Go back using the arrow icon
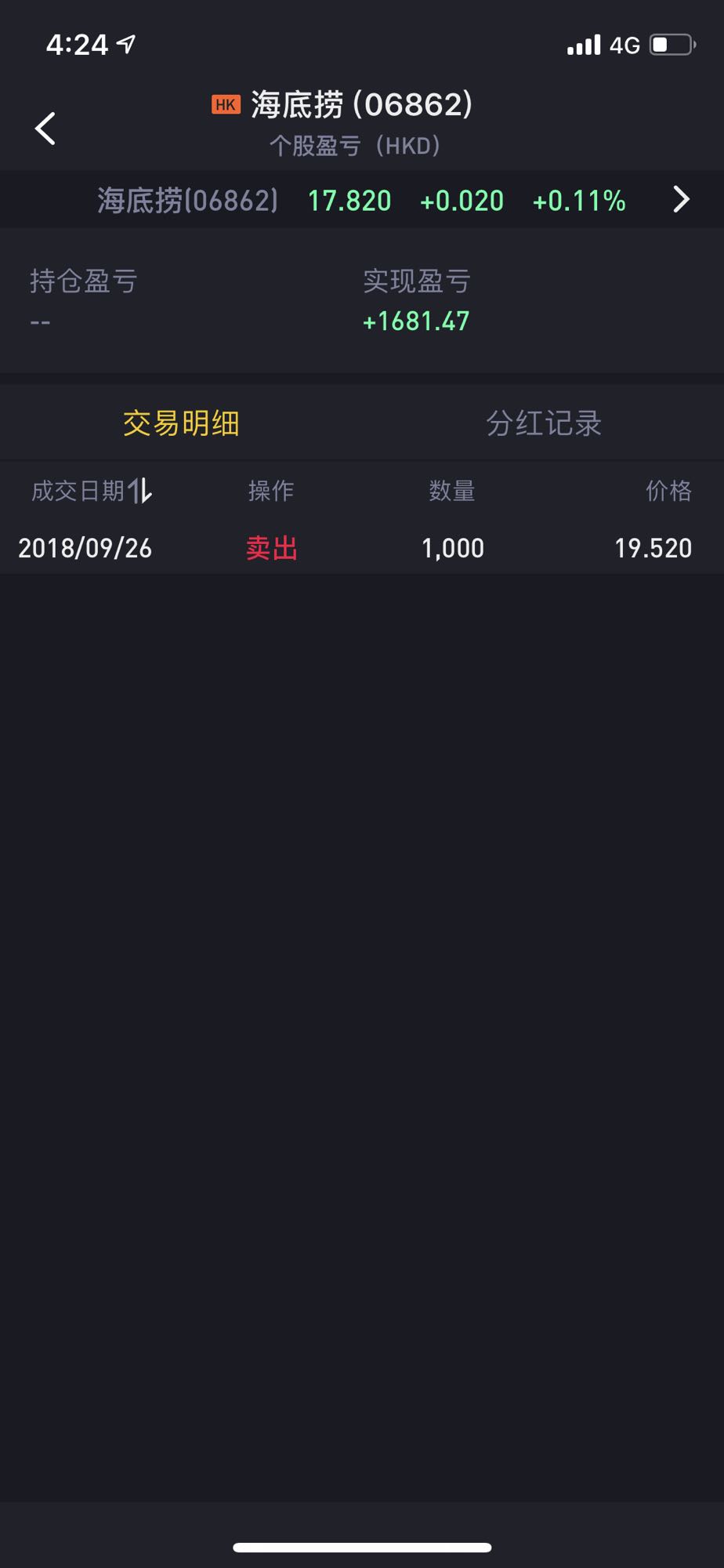 [x=45, y=129]
